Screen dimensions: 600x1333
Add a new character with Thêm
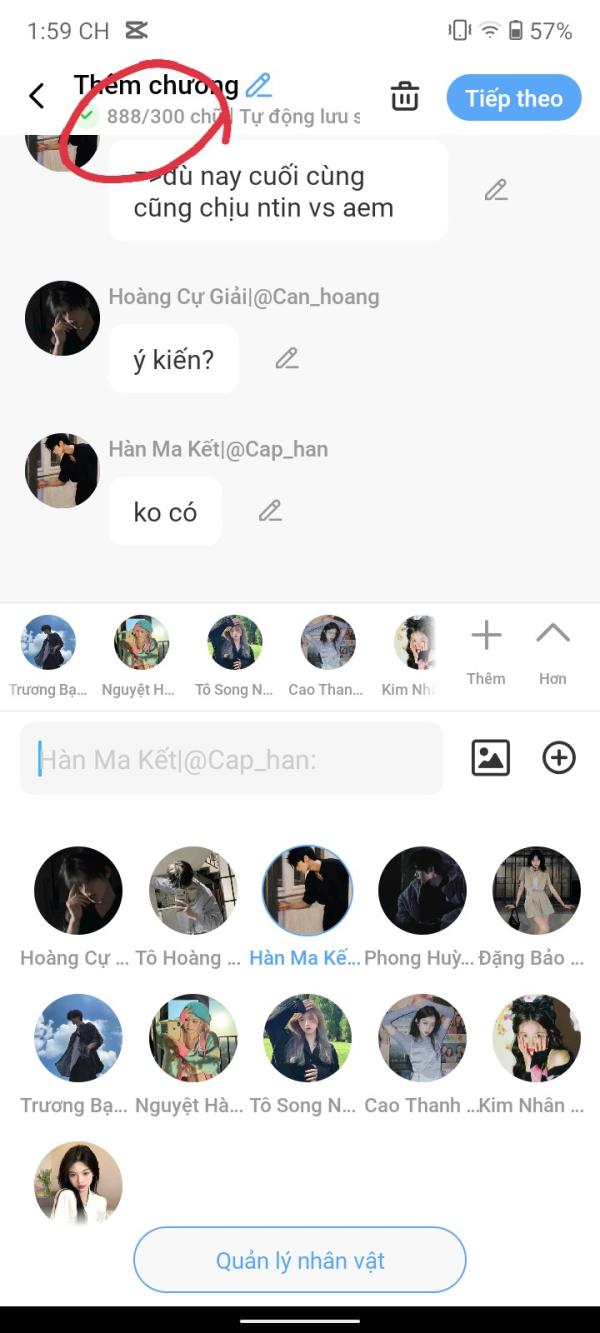[486, 652]
